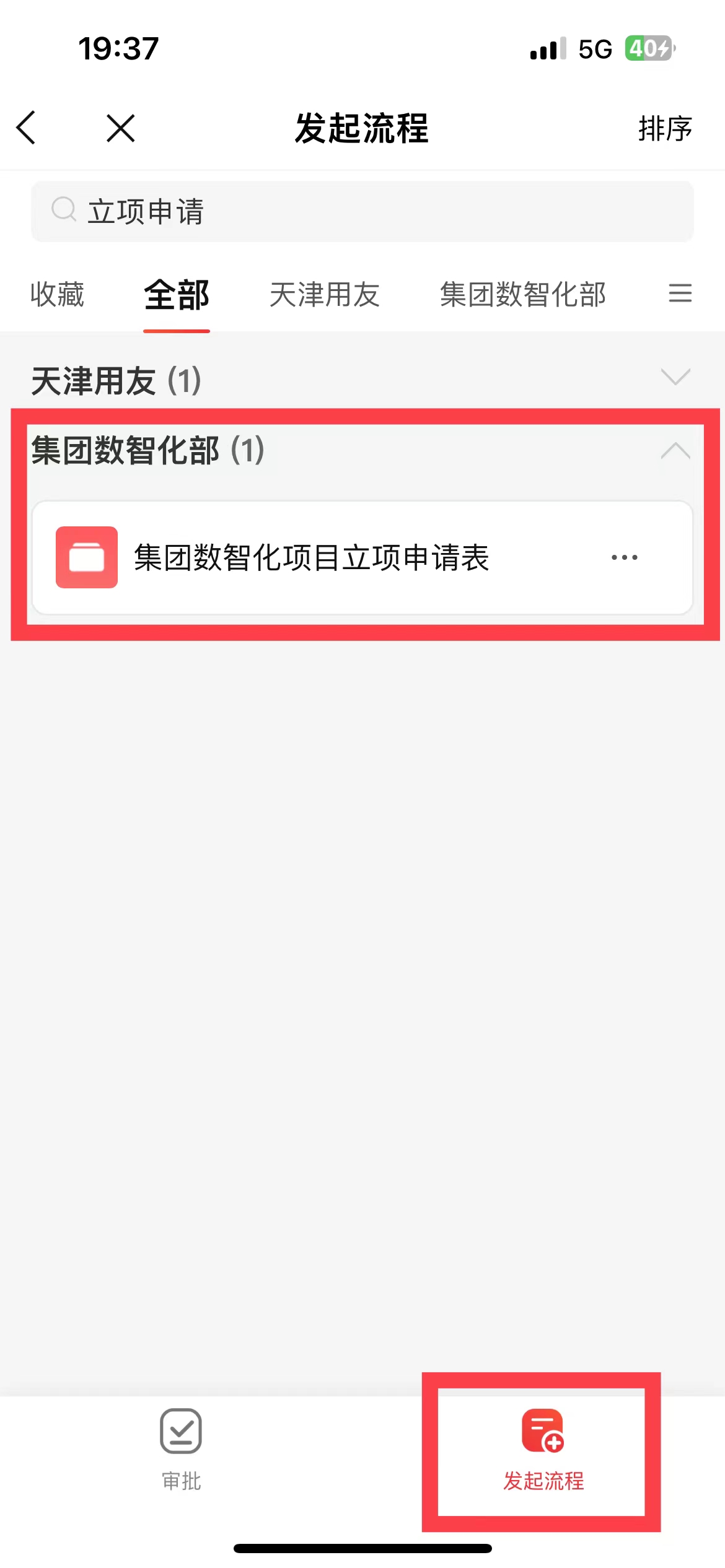Open more options for 集团数智化项目立项申请表
Screen dimensions: 725x1568
point(624,557)
